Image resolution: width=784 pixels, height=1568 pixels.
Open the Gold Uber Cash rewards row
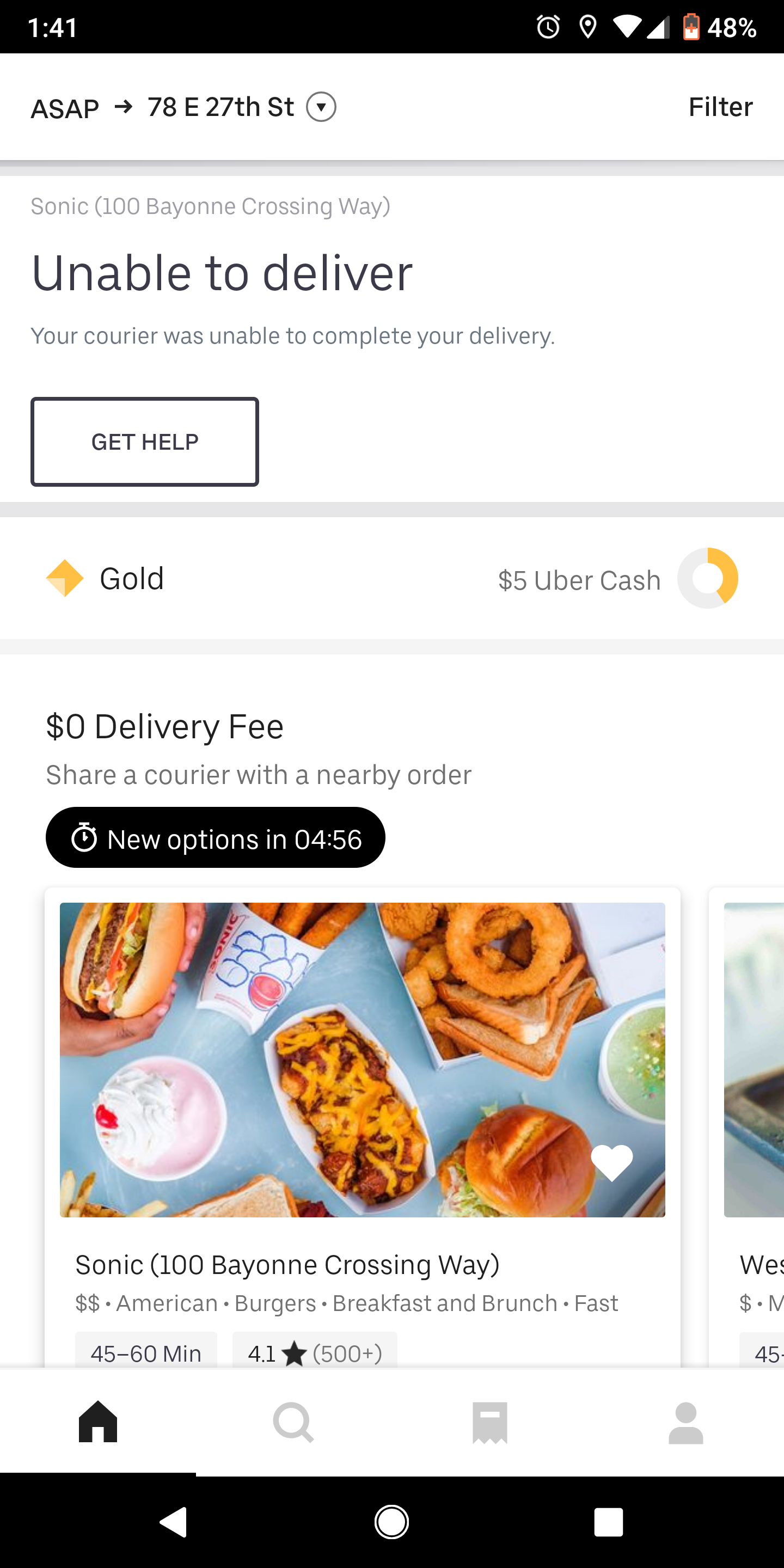coord(392,578)
